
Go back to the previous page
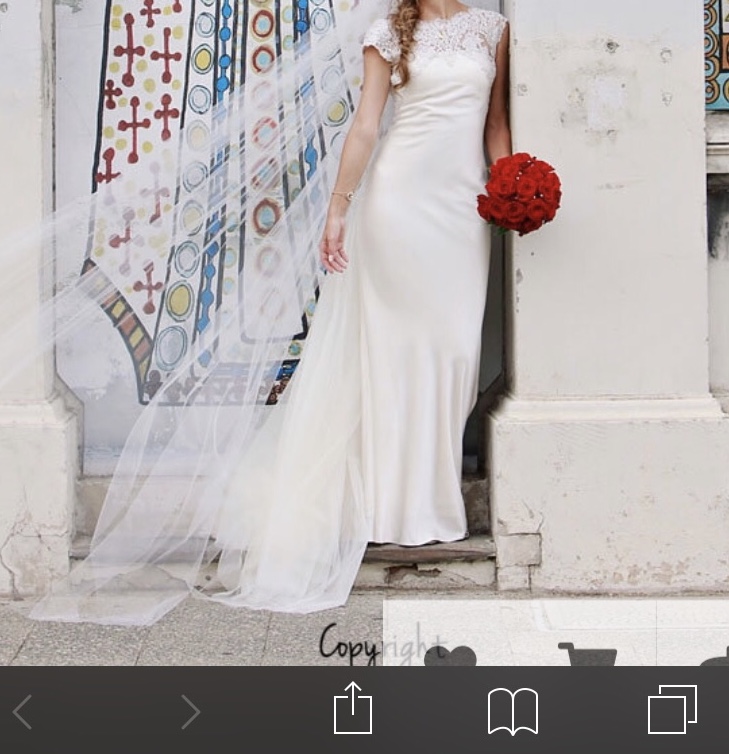pos(22,712)
